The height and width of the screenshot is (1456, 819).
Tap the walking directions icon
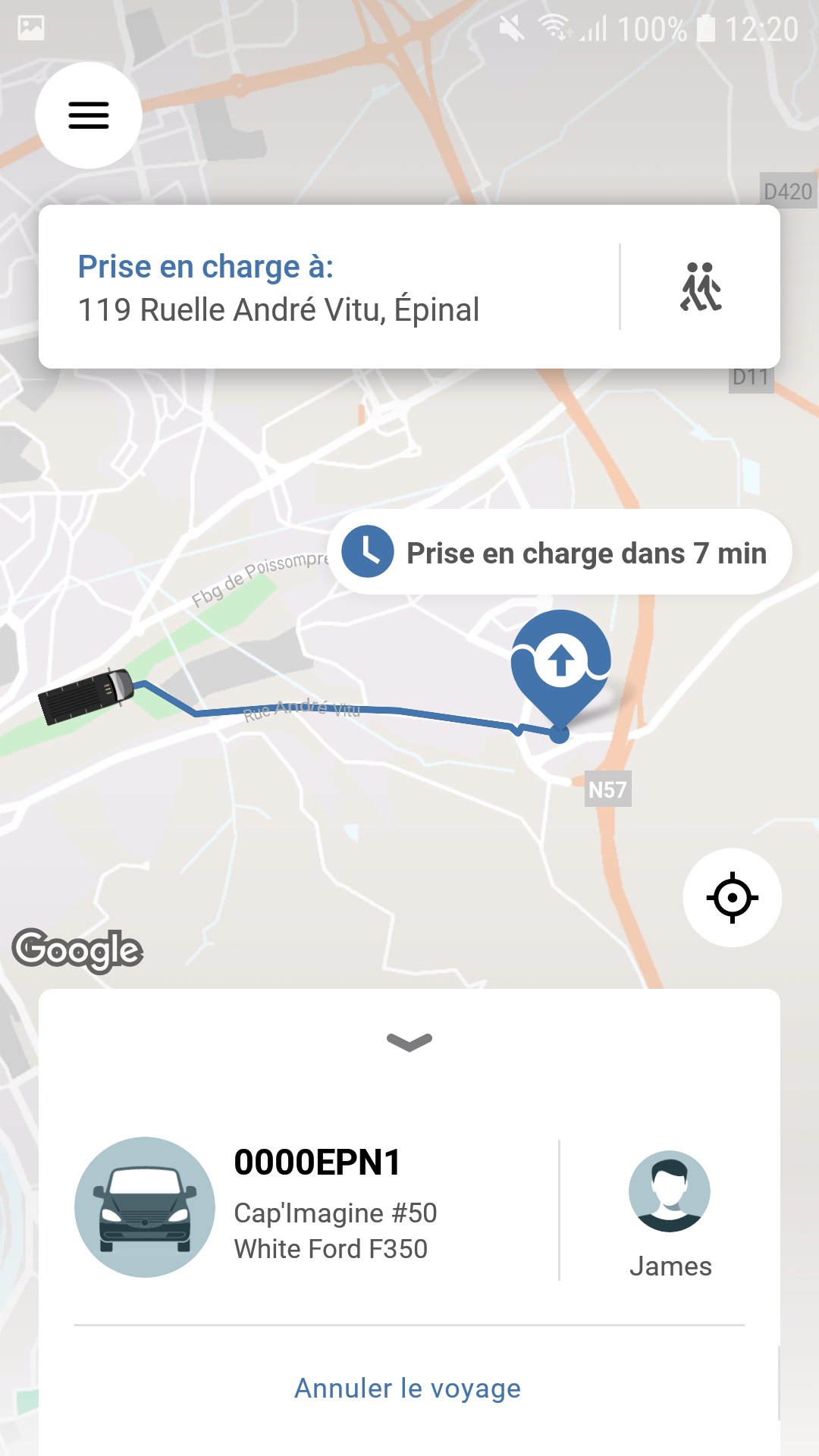coord(701,287)
